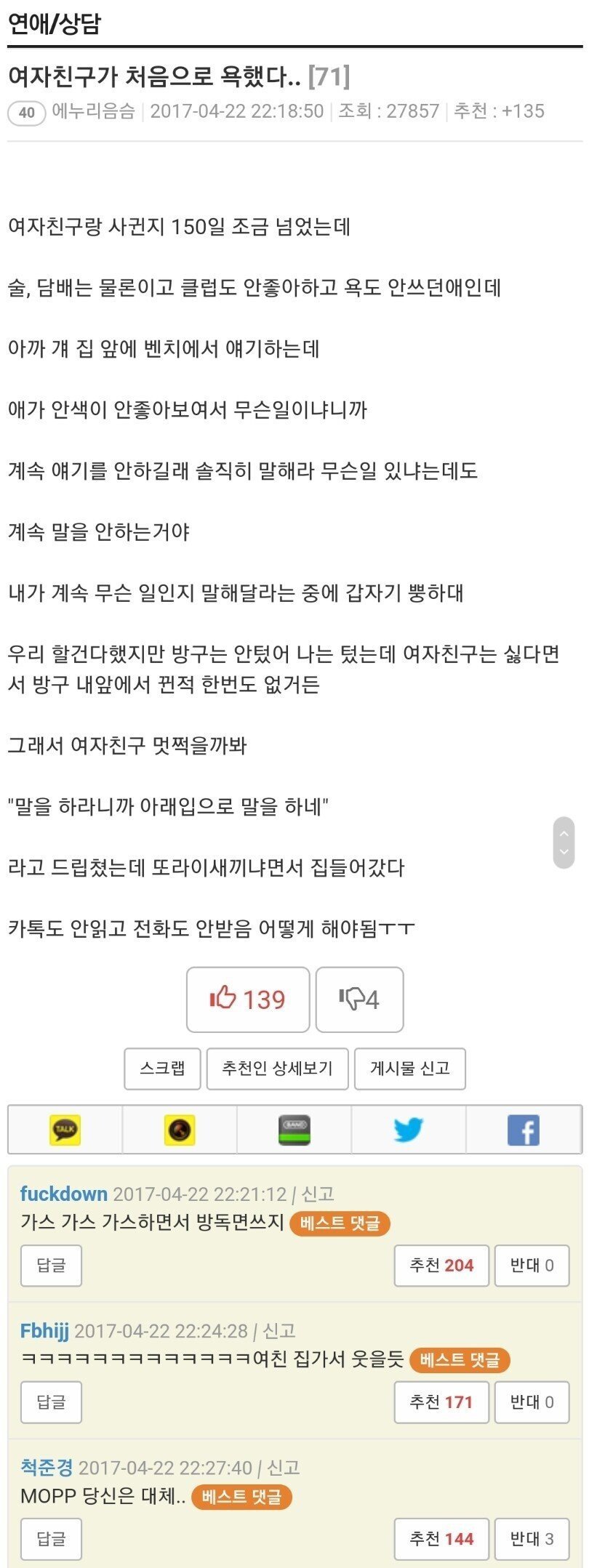
Task: Share the post on Facebook
Action: pyautogui.click(x=524, y=1130)
